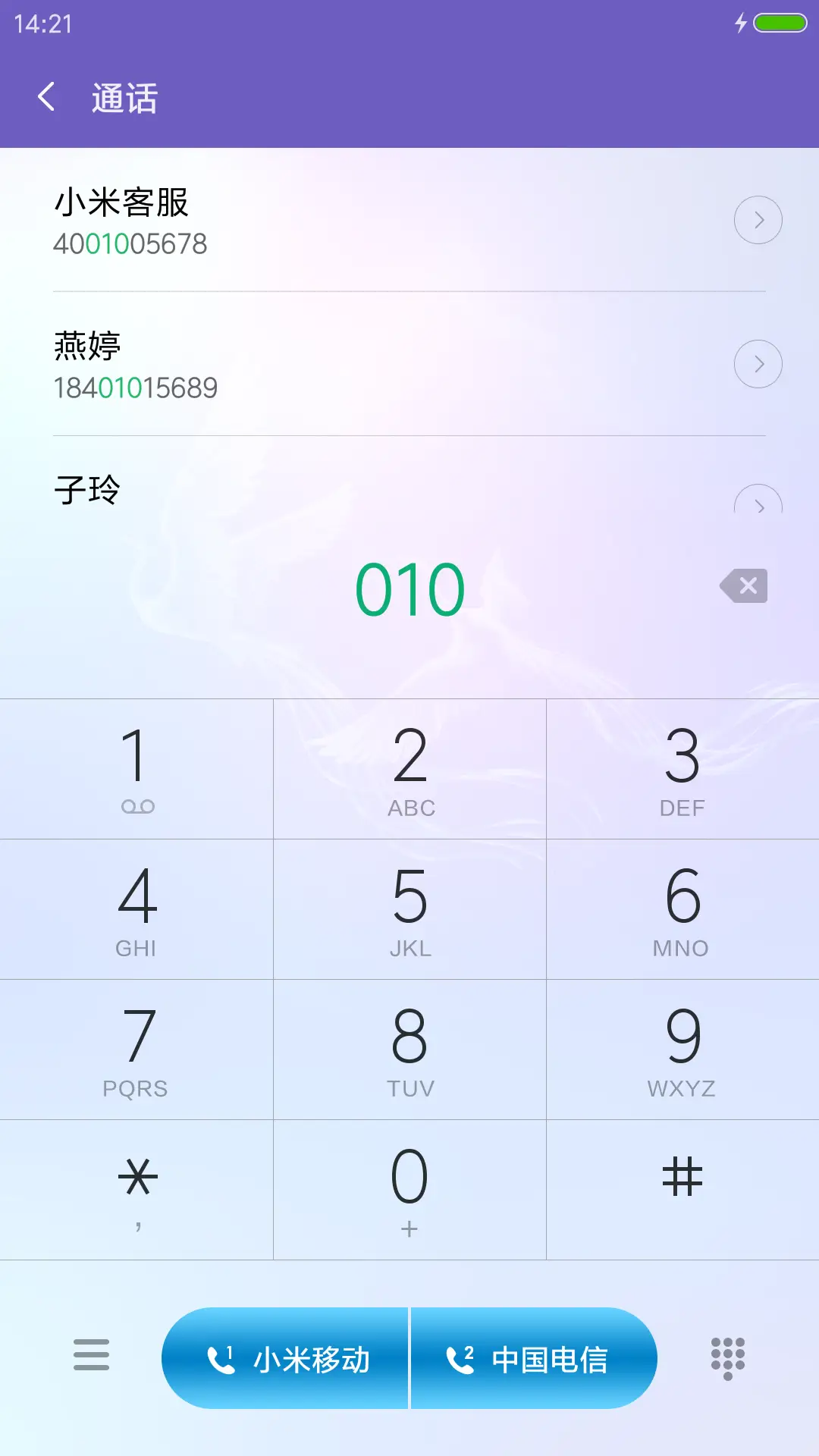Viewport: 819px width, 1456px height.
Task: Select the voicemail key 1
Action: 136,770
